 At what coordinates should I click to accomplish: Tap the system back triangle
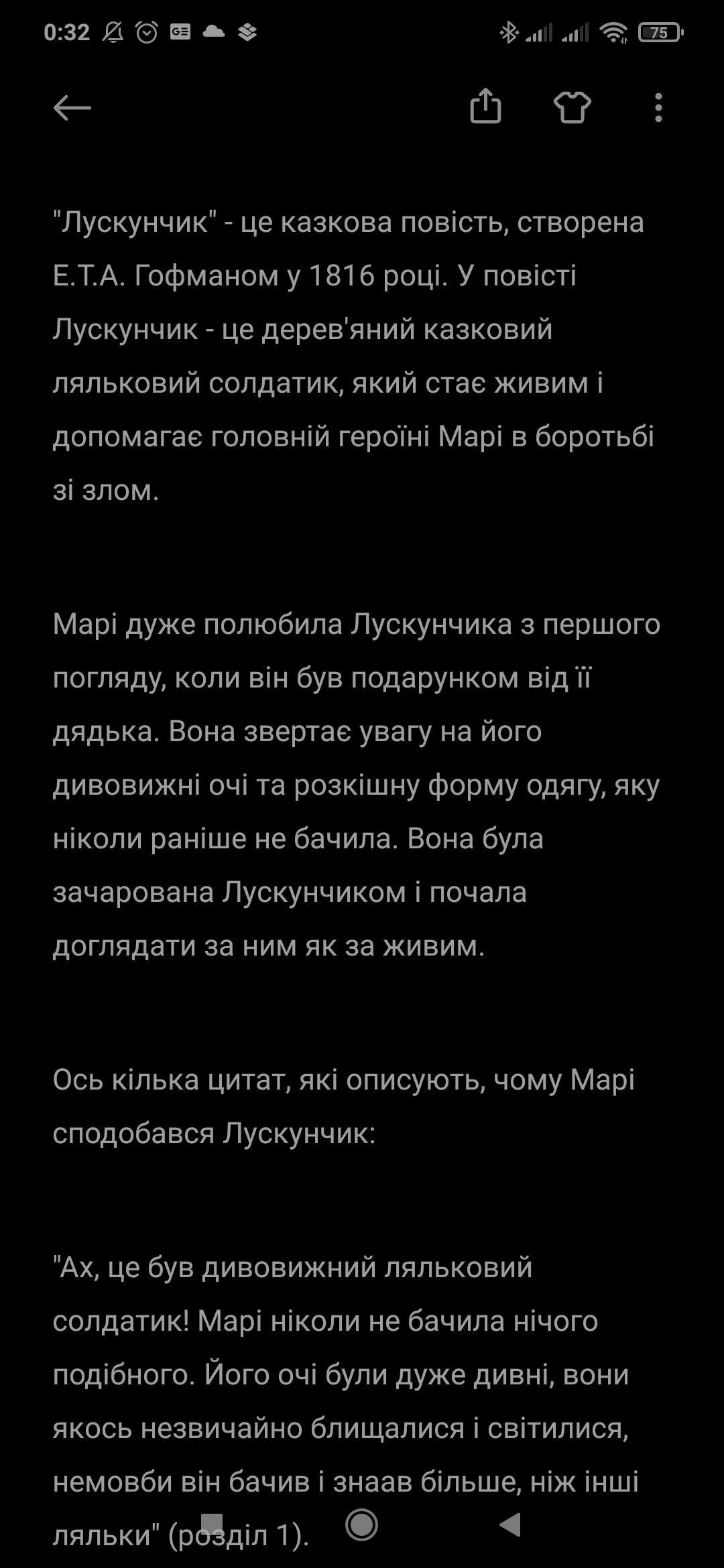(x=510, y=1524)
